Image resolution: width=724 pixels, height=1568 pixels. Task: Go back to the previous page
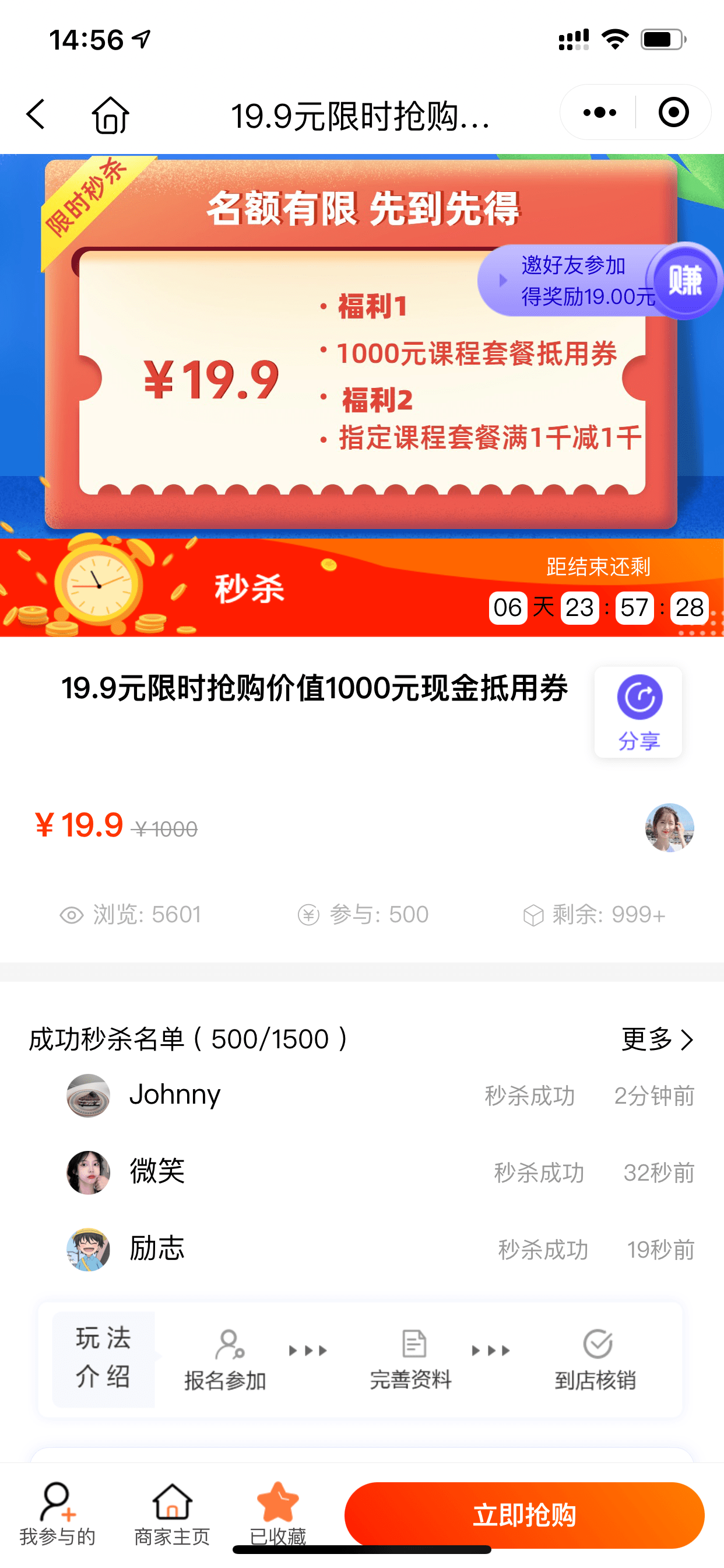[x=37, y=114]
